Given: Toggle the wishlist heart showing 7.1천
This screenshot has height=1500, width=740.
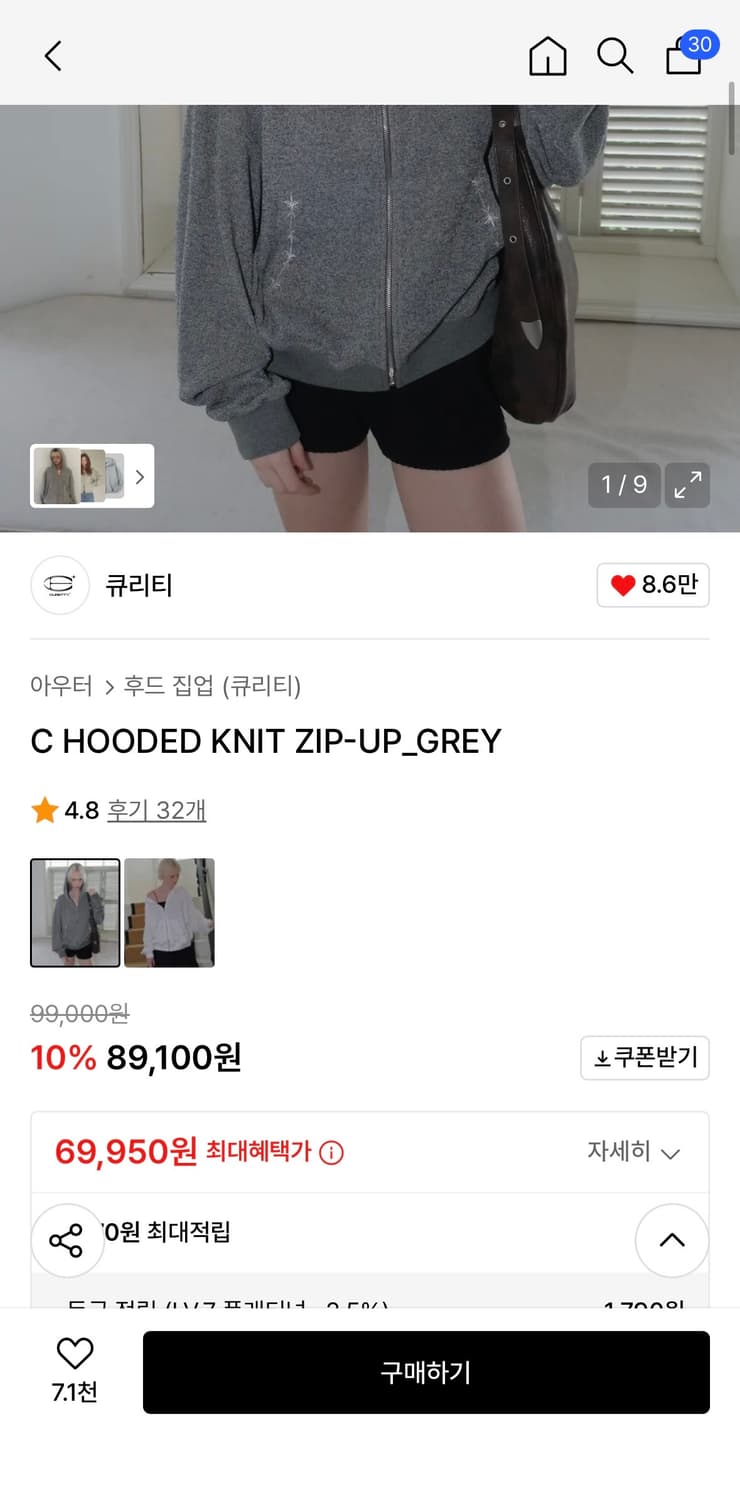Looking at the screenshot, I should click(75, 1356).
